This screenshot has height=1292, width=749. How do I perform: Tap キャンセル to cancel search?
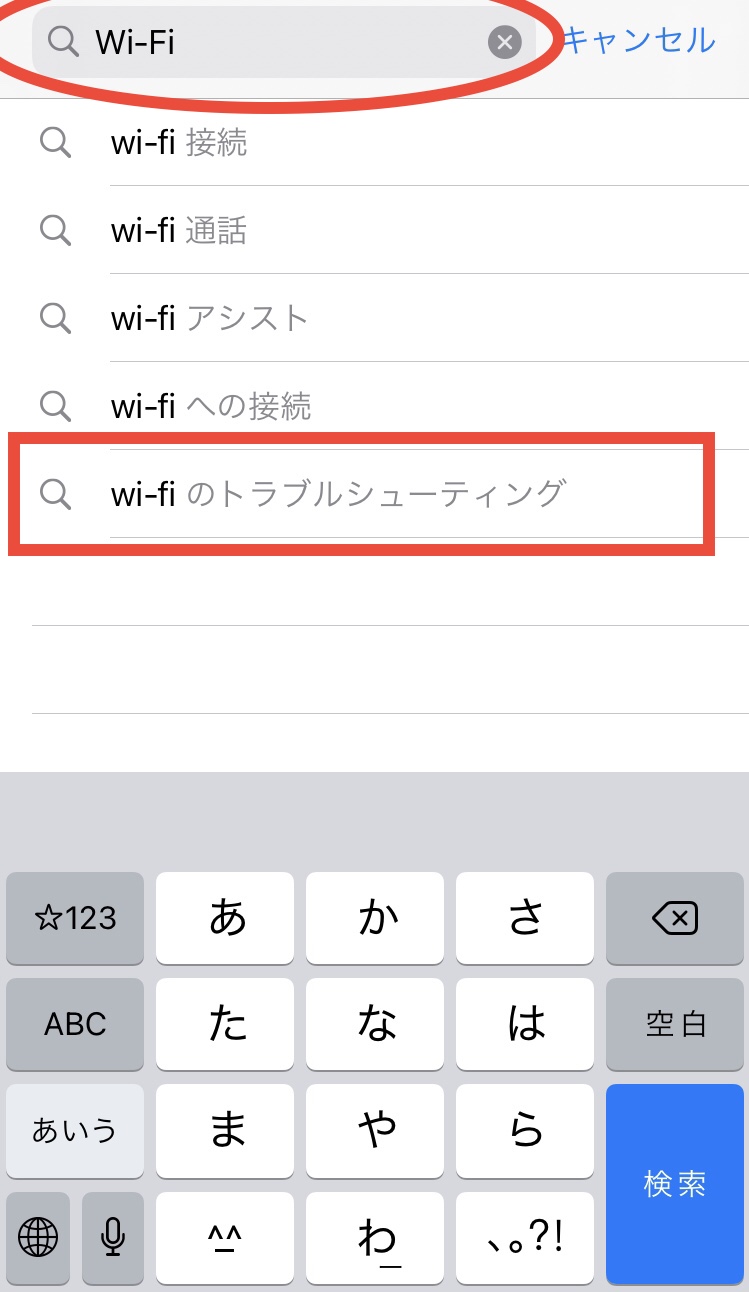coord(640,41)
